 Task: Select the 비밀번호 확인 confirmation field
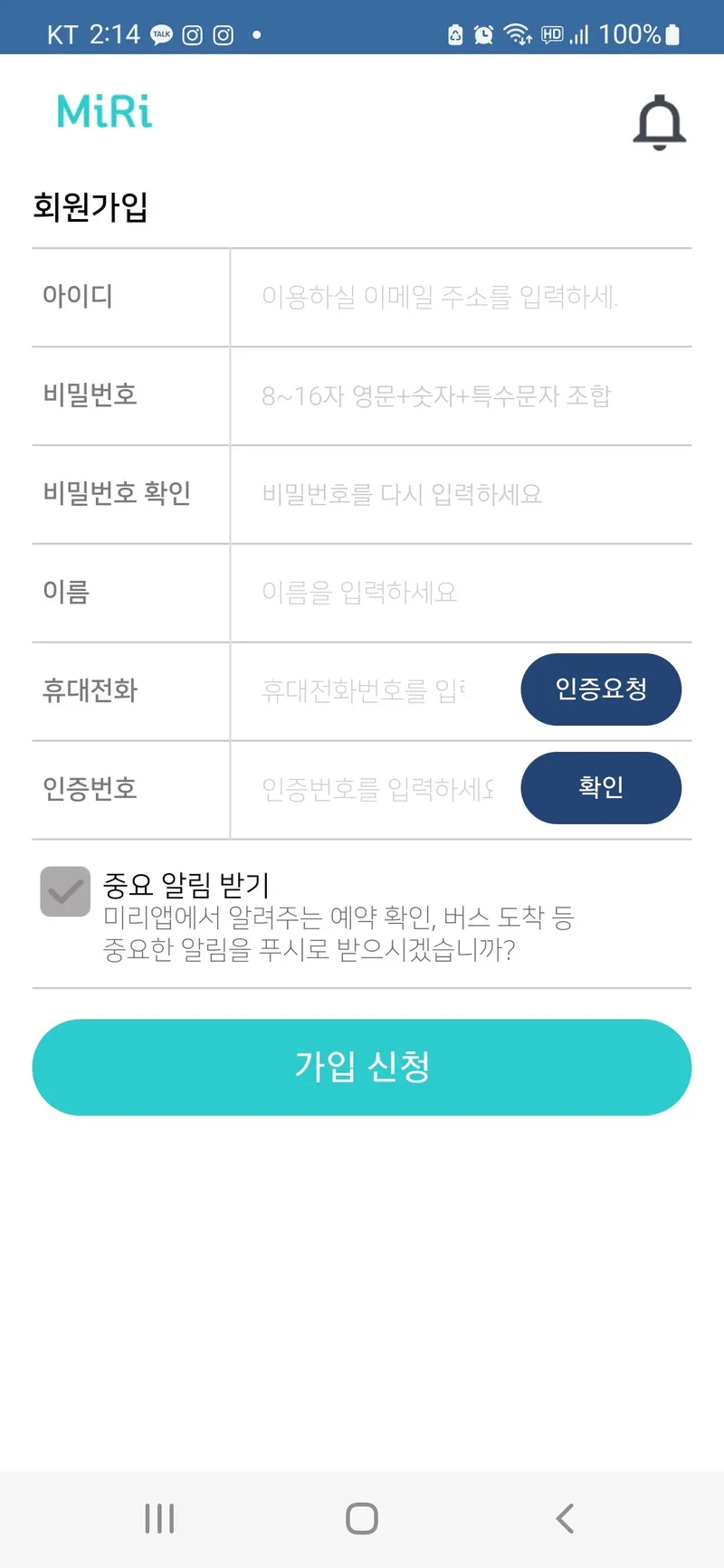pyautogui.click(x=461, y=494)
